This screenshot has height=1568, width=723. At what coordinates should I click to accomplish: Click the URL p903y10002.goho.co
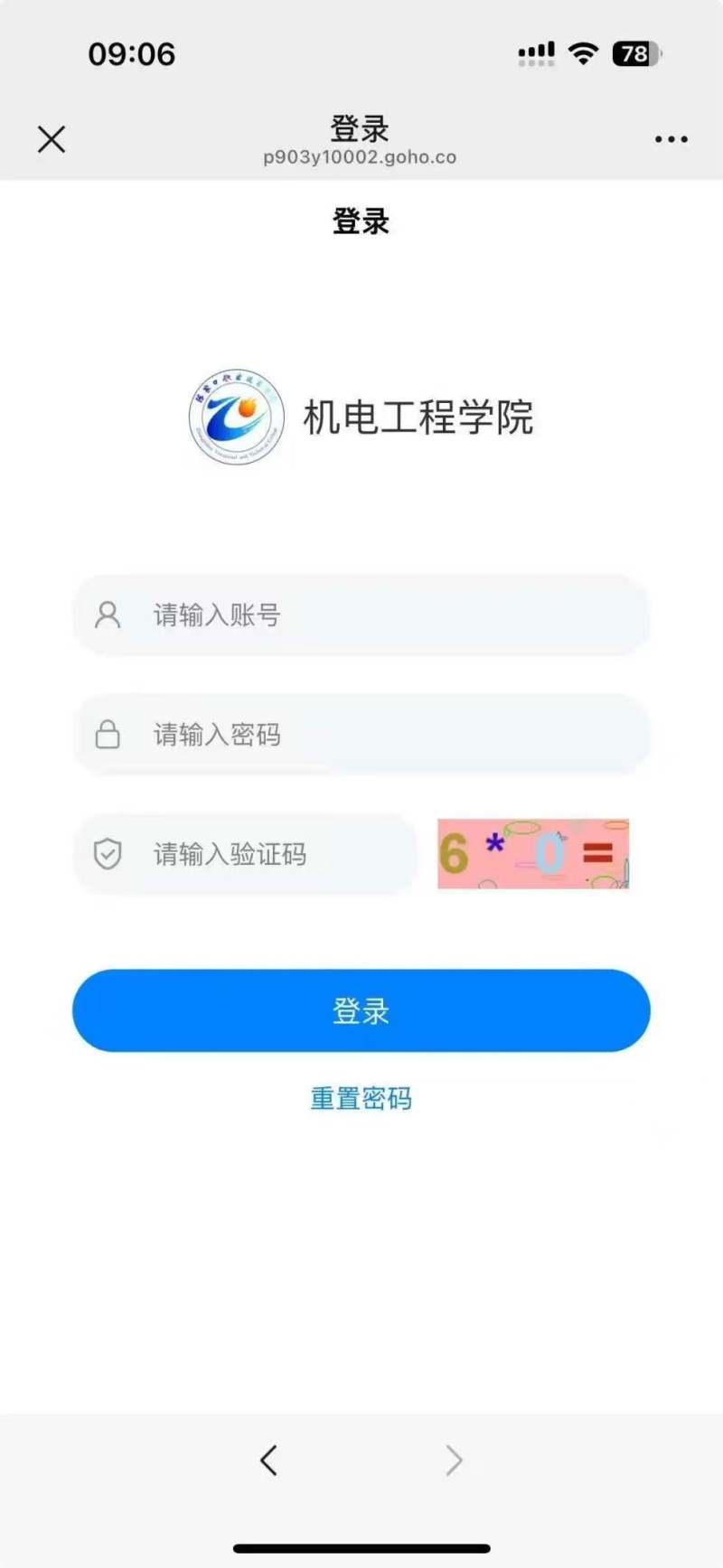pos(361,156)
